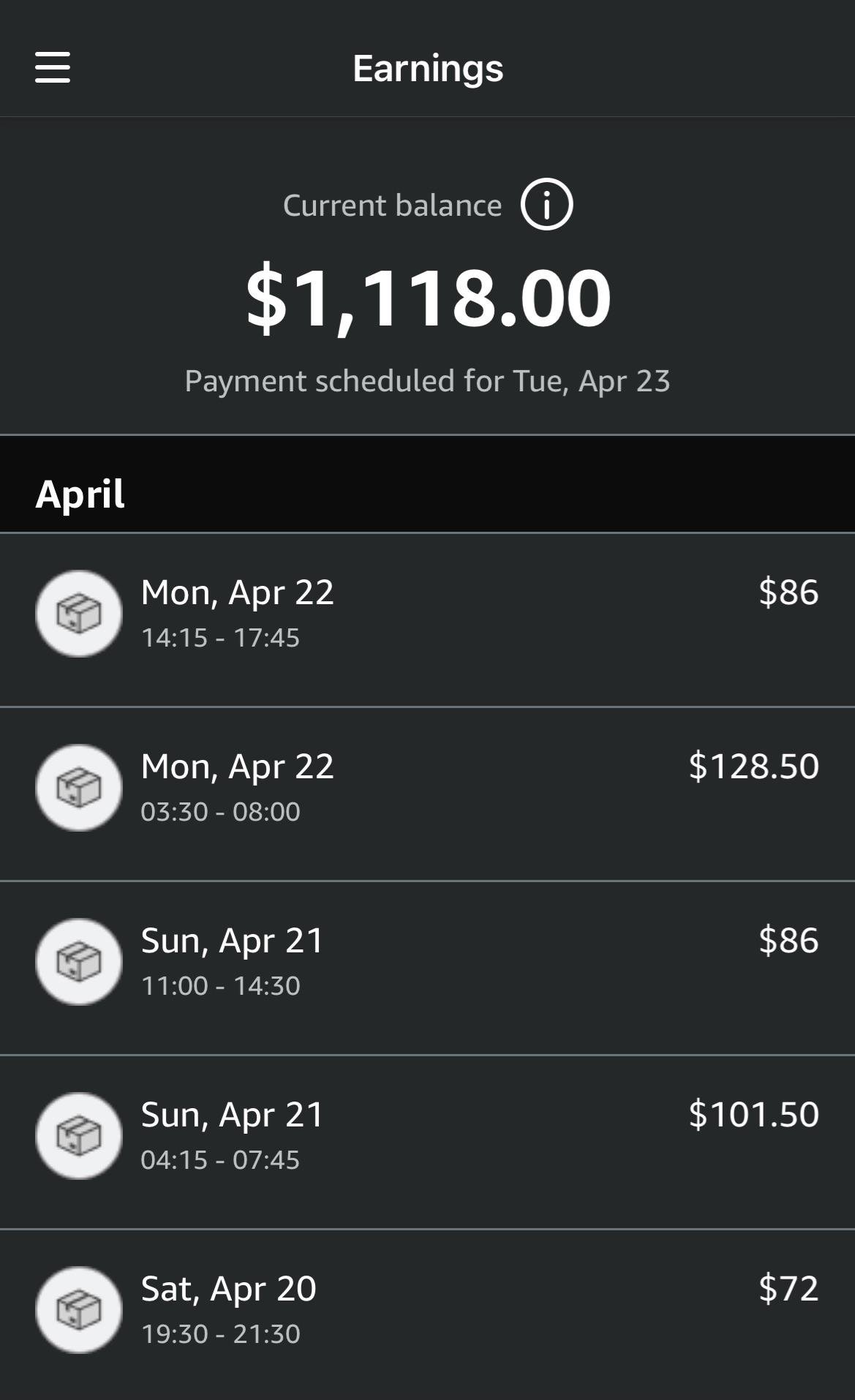Click the 14:15 - 17:45 time range text

(221, 637)
